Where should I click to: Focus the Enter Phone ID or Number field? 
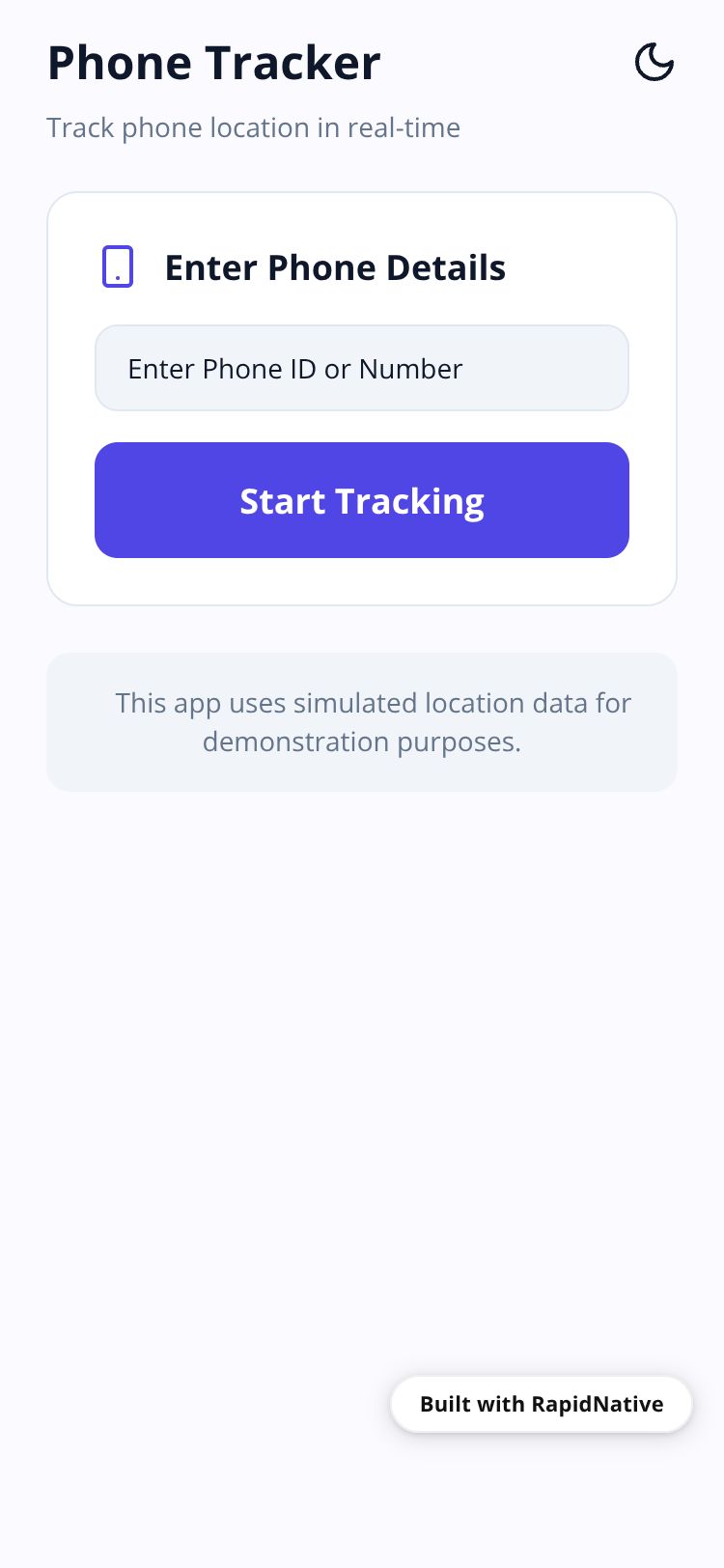pyautogui.click(x=362, y=368)
